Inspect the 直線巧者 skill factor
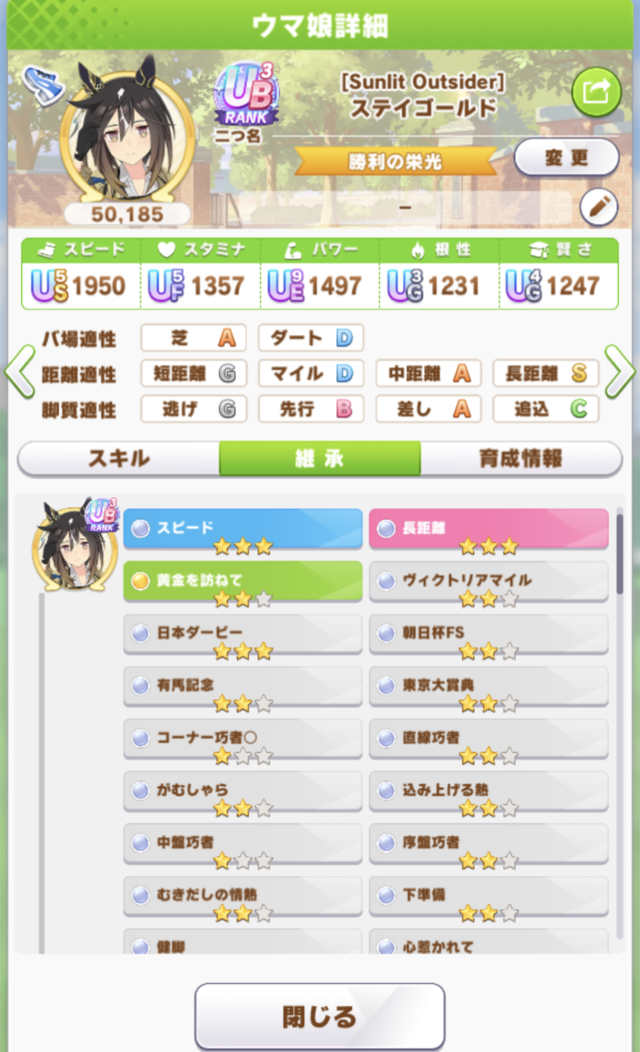Viewport: 640px width, 1052px height. click(488, 741)
